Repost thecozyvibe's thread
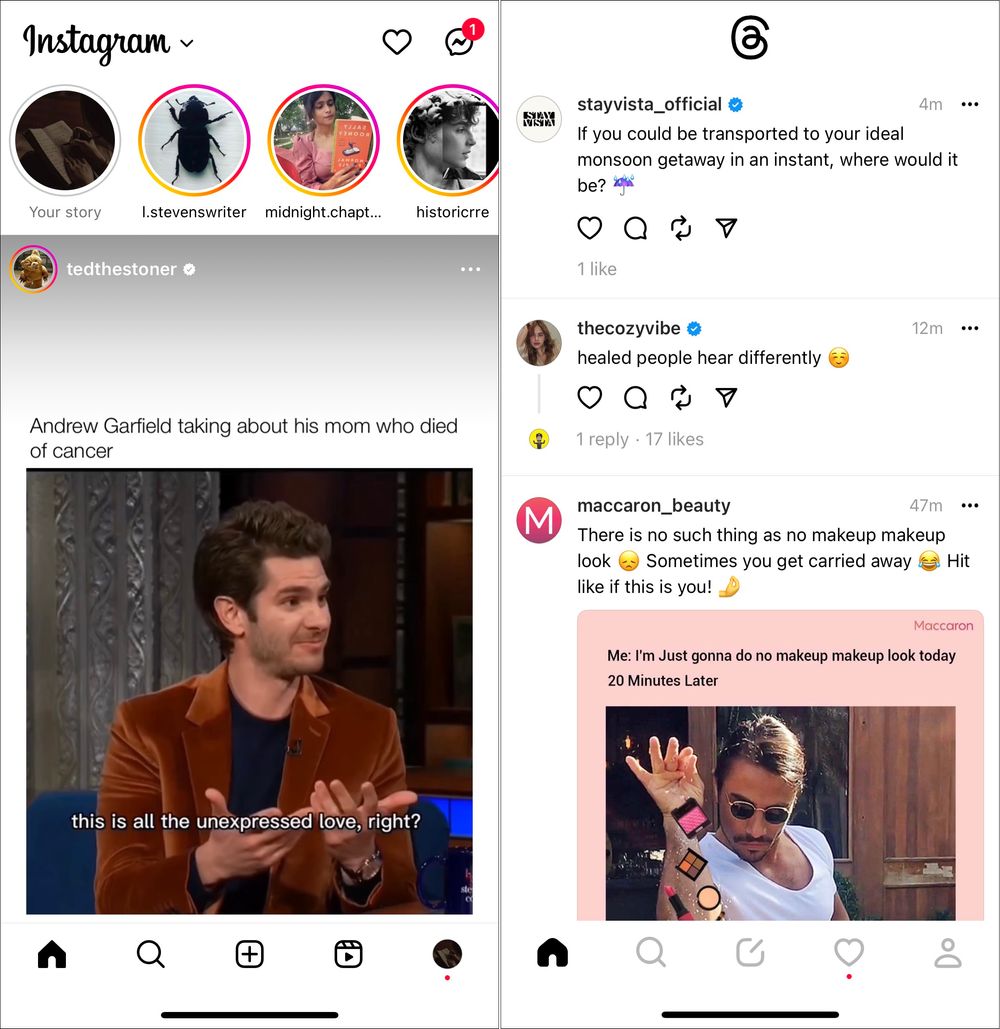 tap(681, 397)
